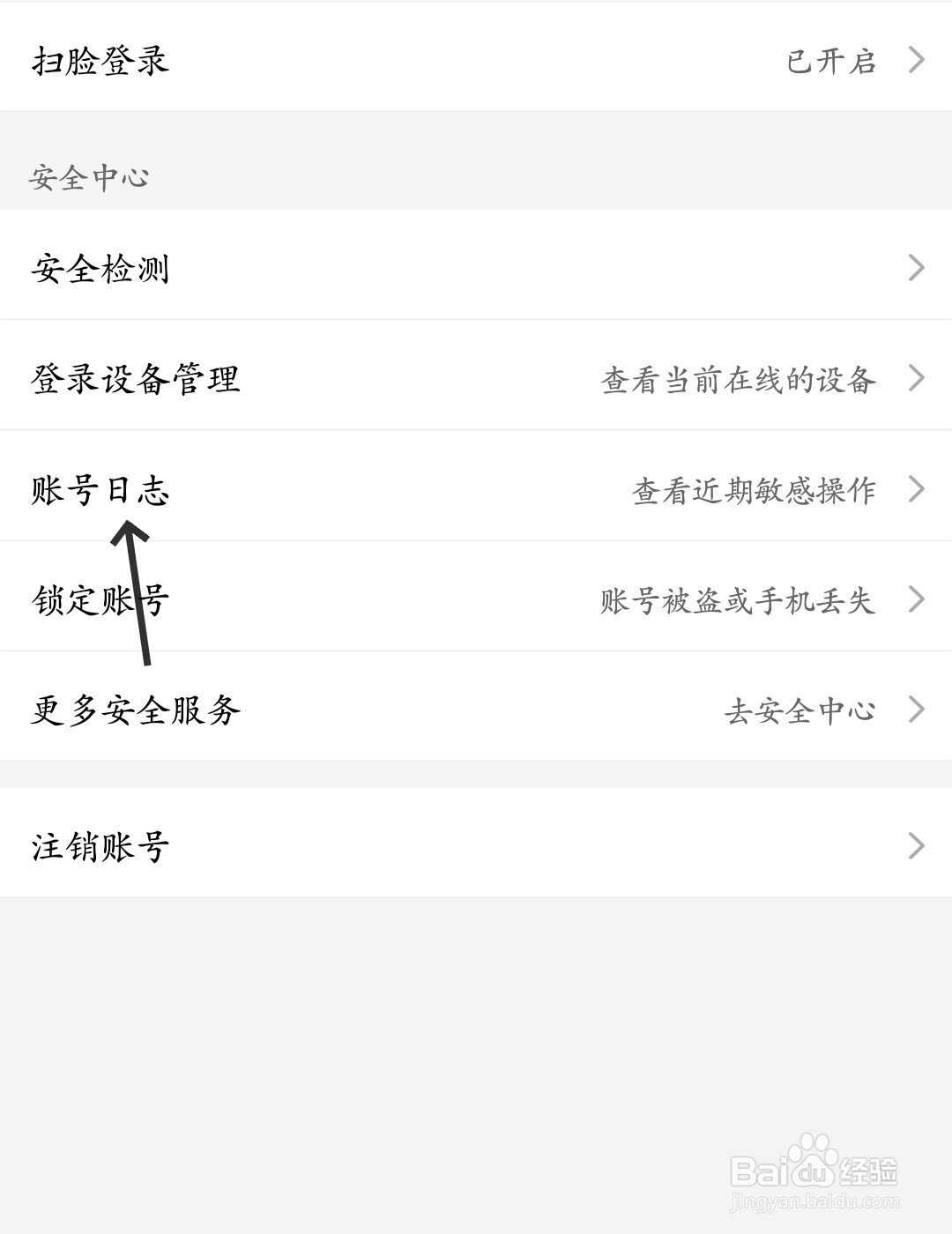The height and width of the screenshot is (1234, 952).
Task: Click the chevron next to 登录设备管理
Action: pos(917,381)
